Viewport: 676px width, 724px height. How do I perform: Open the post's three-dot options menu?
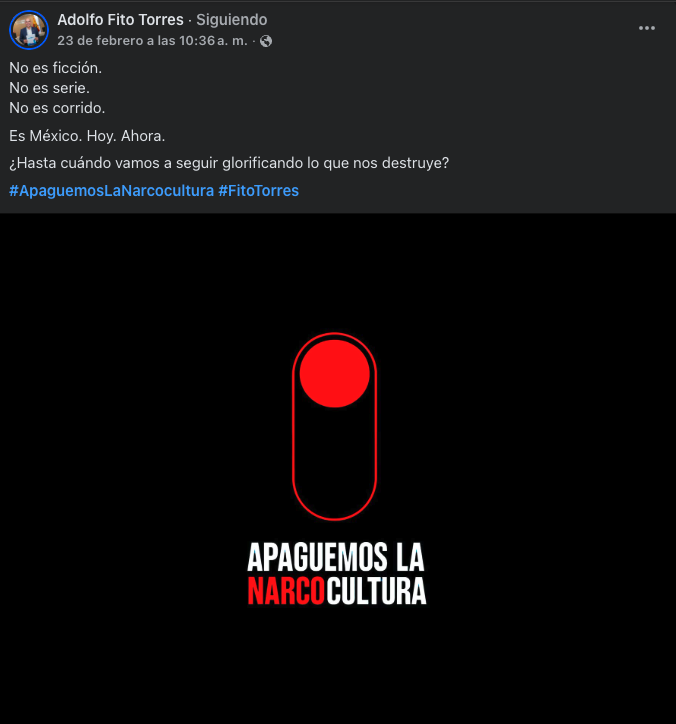(x=647, y=29)
